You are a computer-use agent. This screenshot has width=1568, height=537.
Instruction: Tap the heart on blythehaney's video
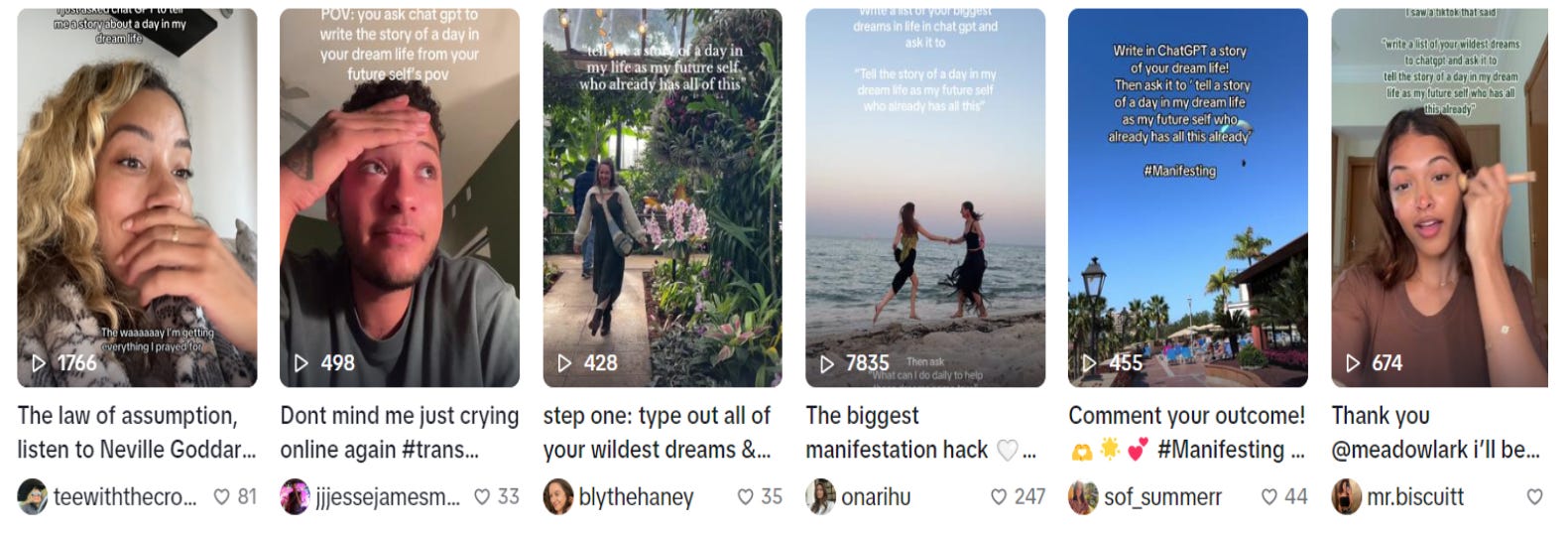[745, 497]
